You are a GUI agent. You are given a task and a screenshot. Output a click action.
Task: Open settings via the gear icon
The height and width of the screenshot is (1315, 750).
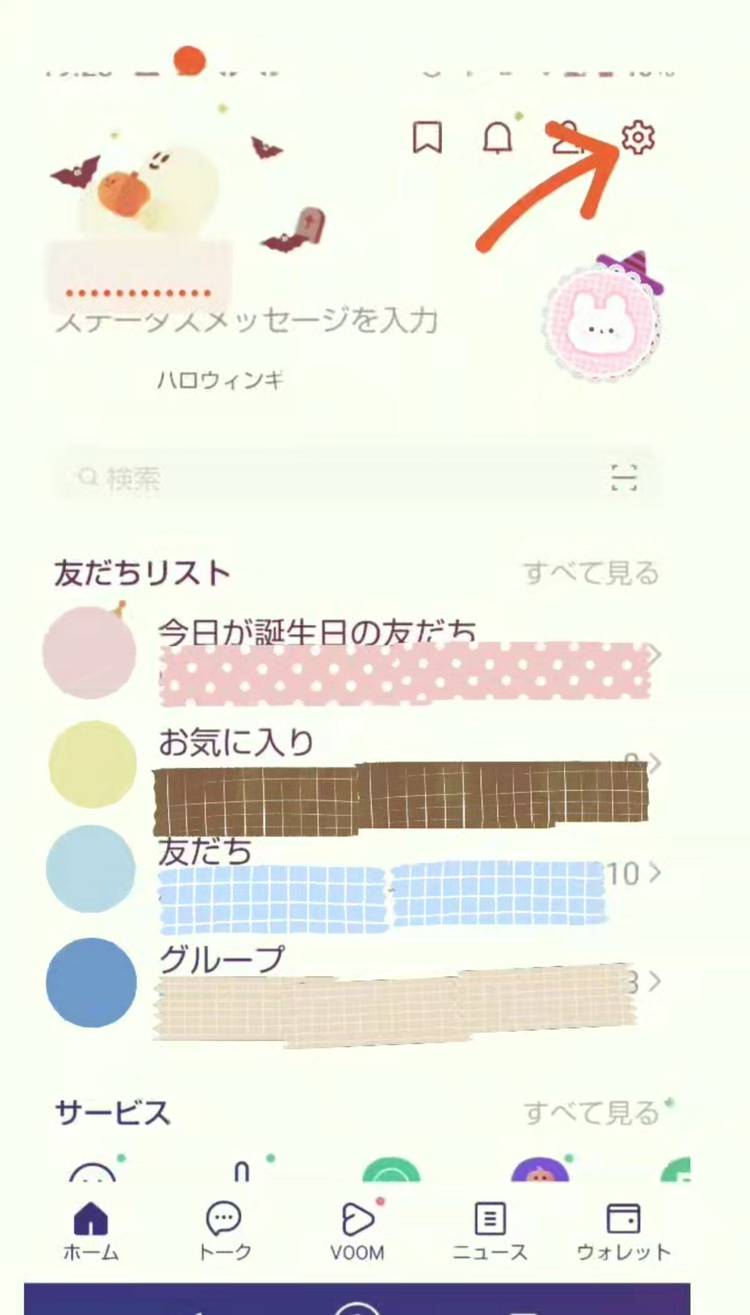coord(637,137)
